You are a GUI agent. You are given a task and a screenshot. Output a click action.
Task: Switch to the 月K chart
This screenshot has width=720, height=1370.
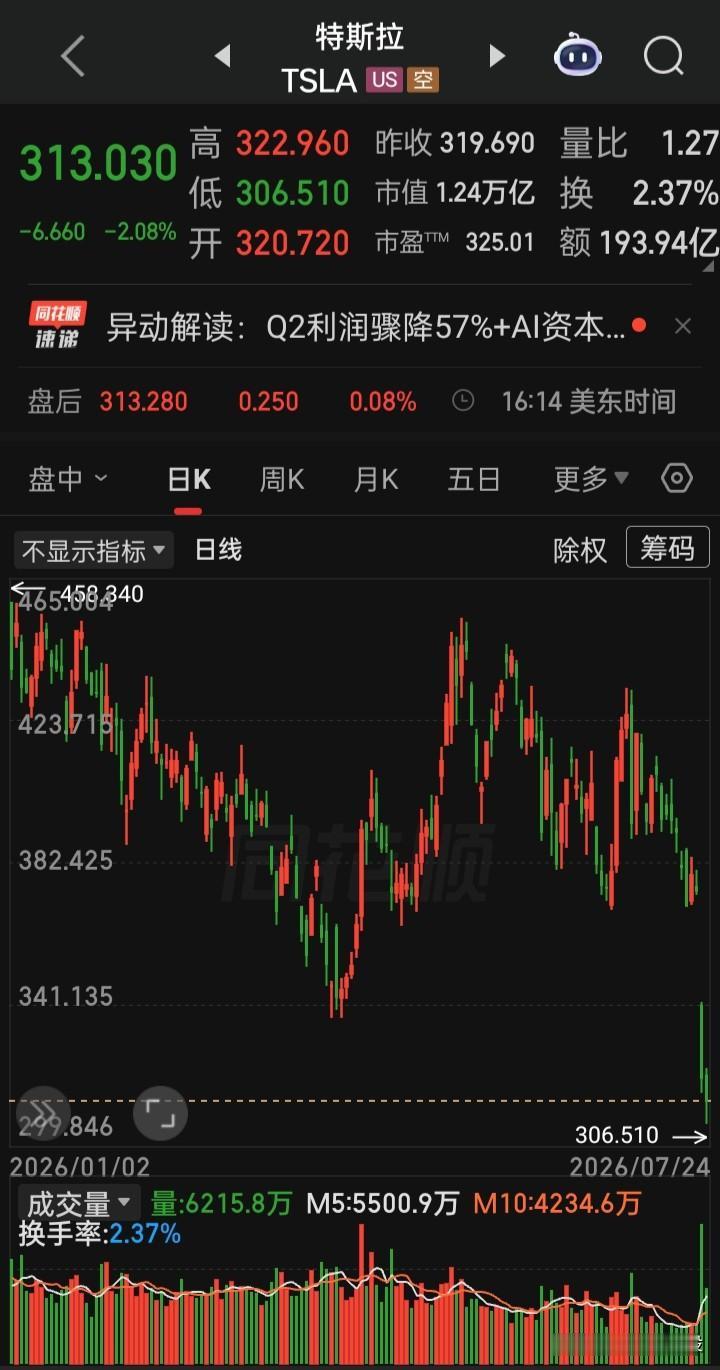(x=376, y=479)
